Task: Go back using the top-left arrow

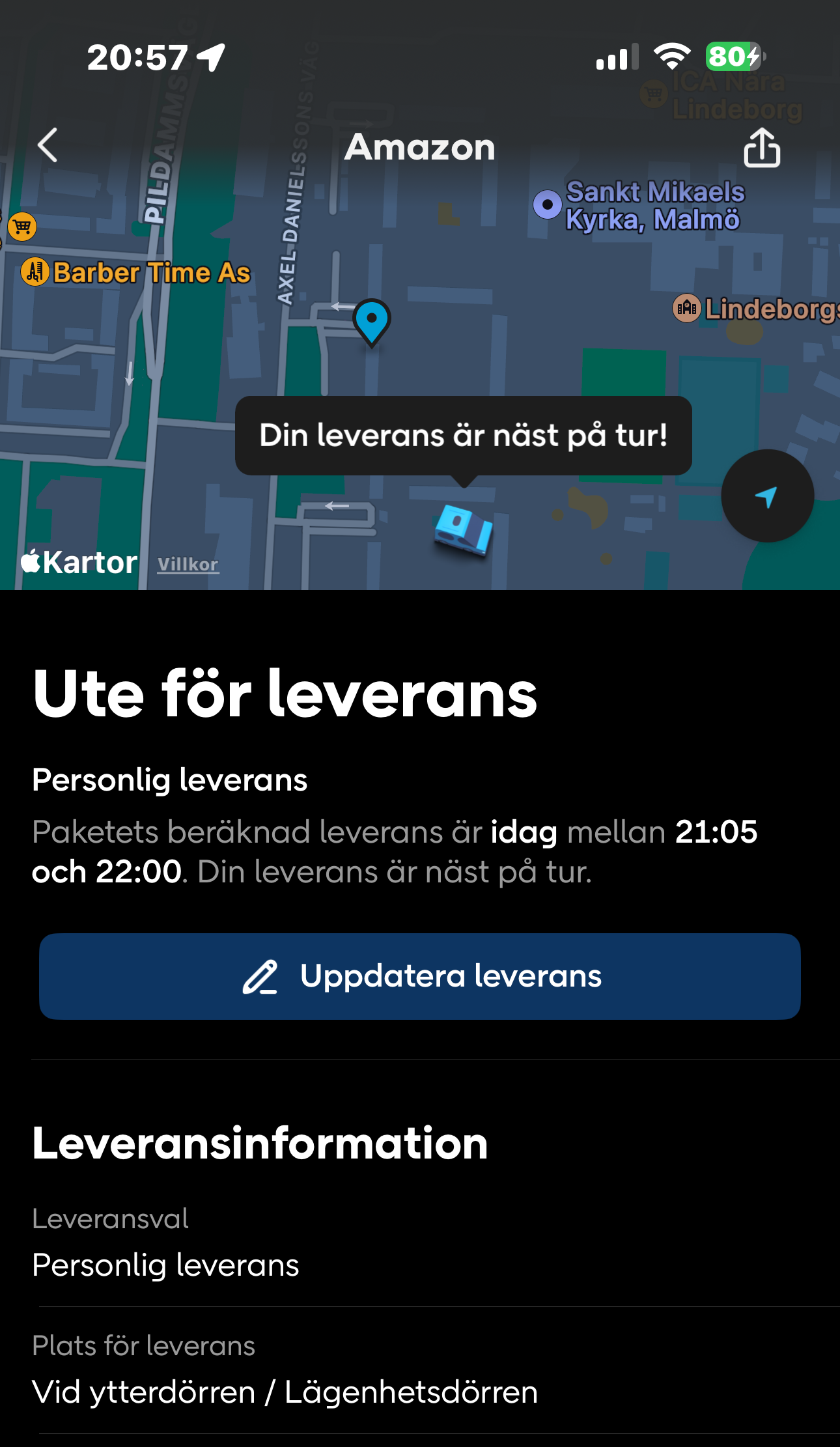Action: point(48,145)
